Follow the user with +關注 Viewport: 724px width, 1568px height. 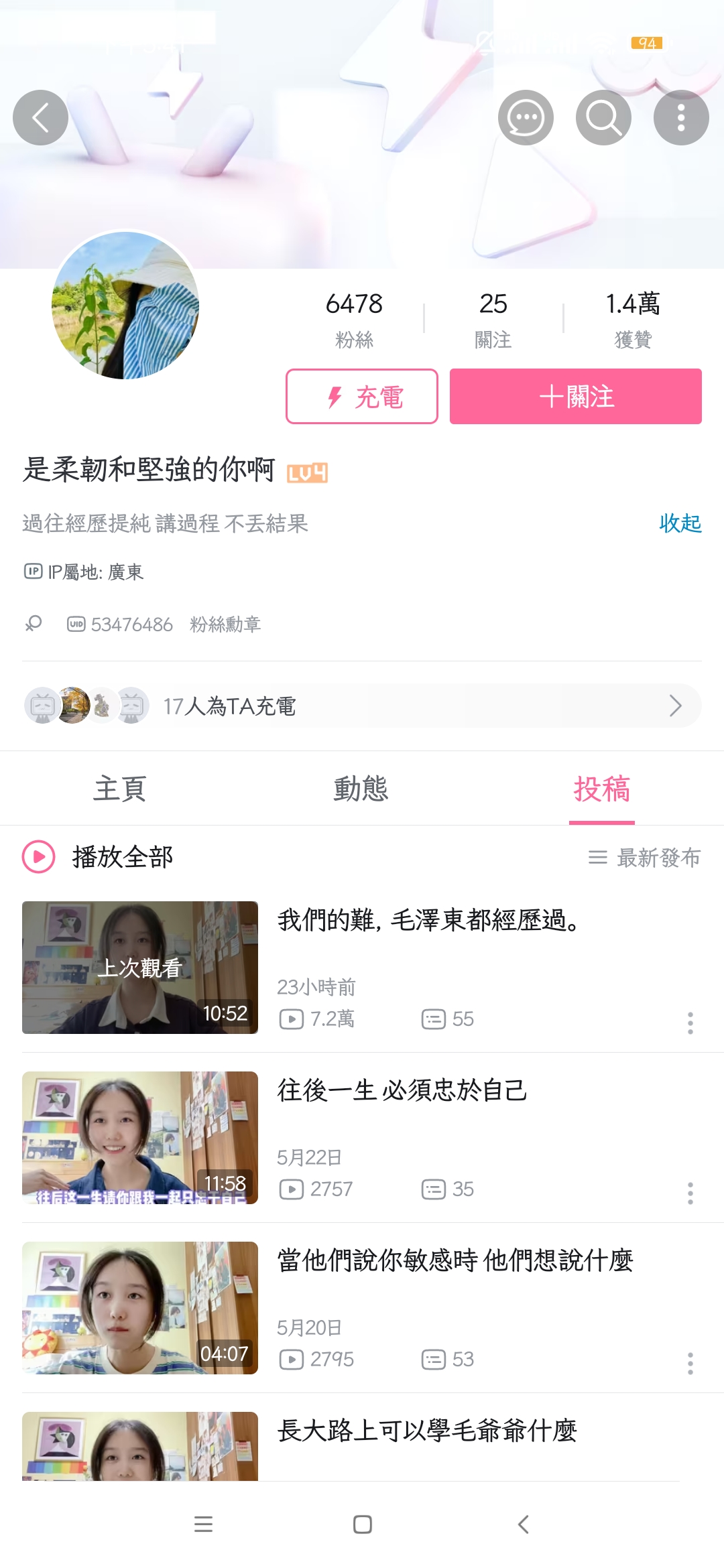coord(576,396)
